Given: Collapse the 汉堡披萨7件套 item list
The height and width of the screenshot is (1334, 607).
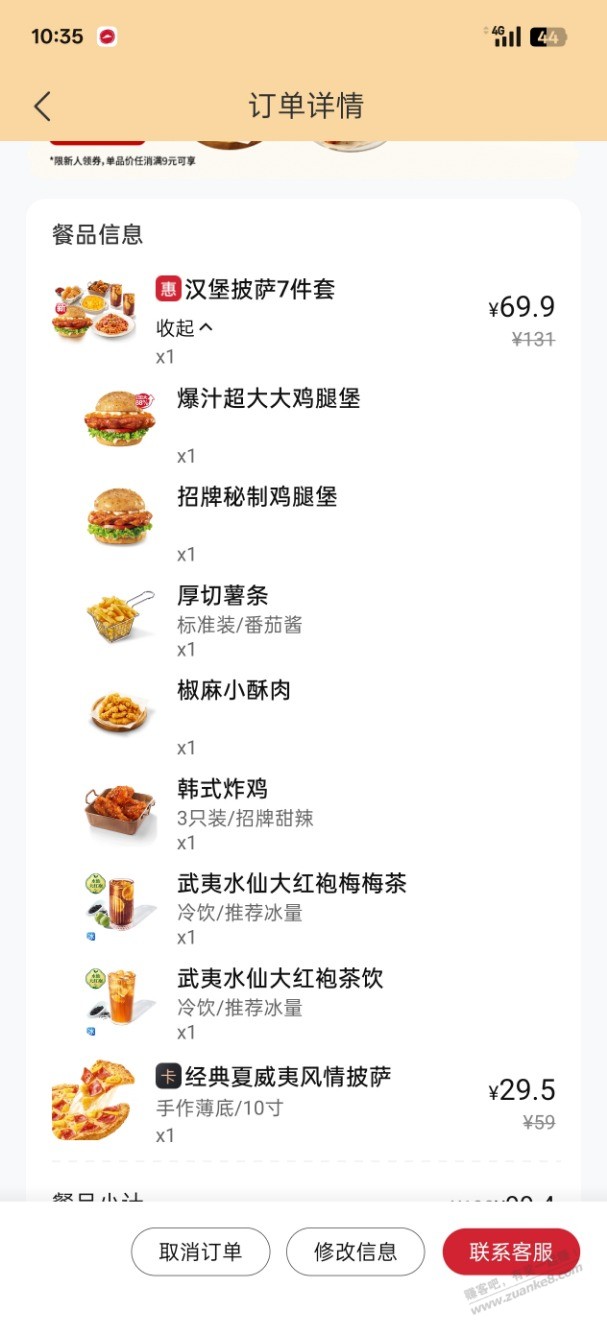Looking at the screenshot, I should [x=185, y=327].
